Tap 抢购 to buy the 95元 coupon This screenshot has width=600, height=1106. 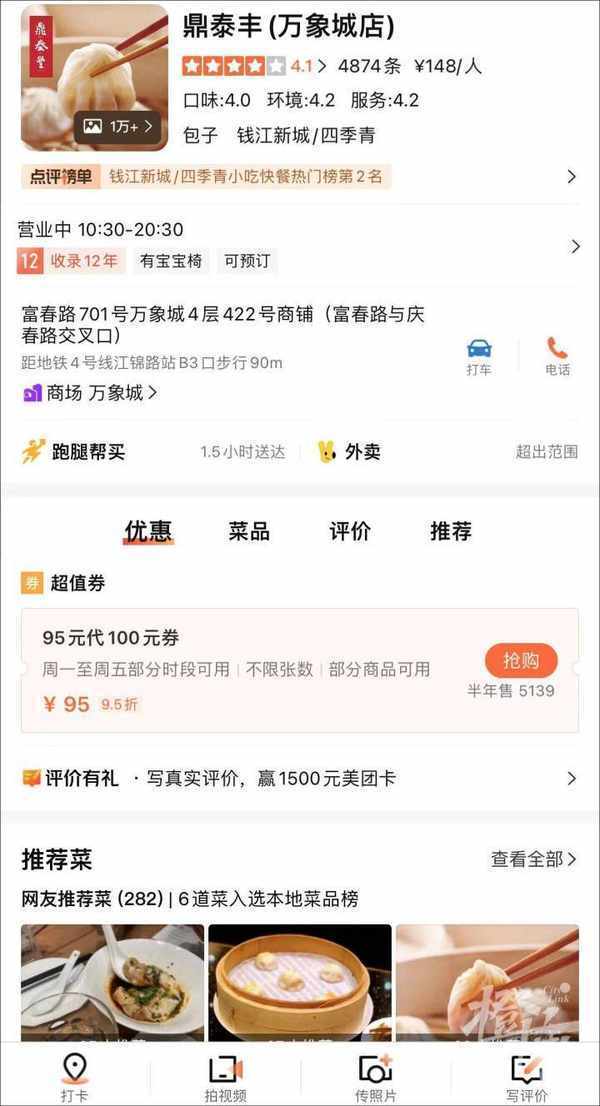pyautogui.click(x=521, y=661)
